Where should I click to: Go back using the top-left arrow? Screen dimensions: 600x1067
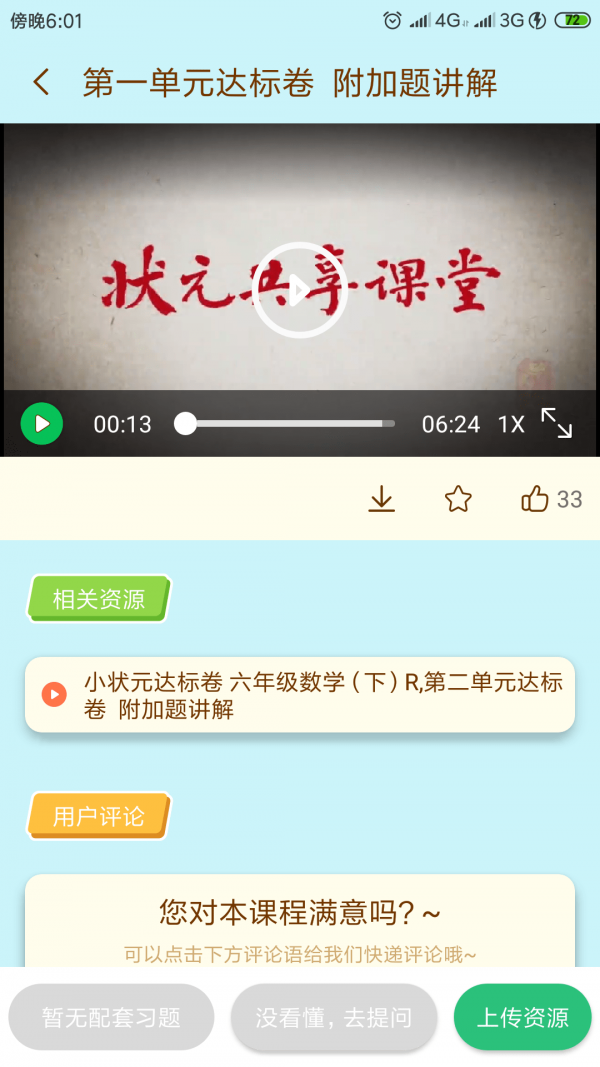tap(41, 82)
